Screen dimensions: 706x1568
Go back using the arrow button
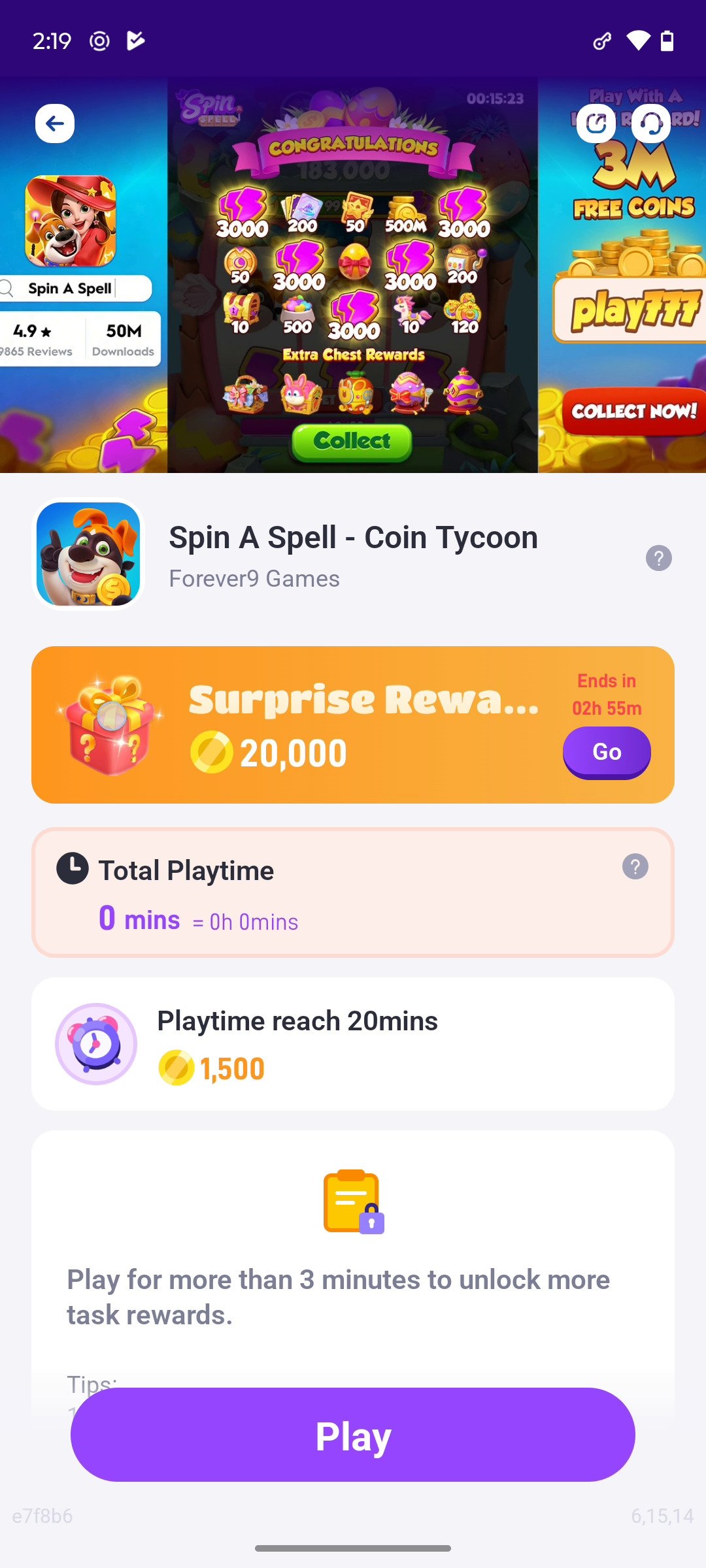pos(55,123)
